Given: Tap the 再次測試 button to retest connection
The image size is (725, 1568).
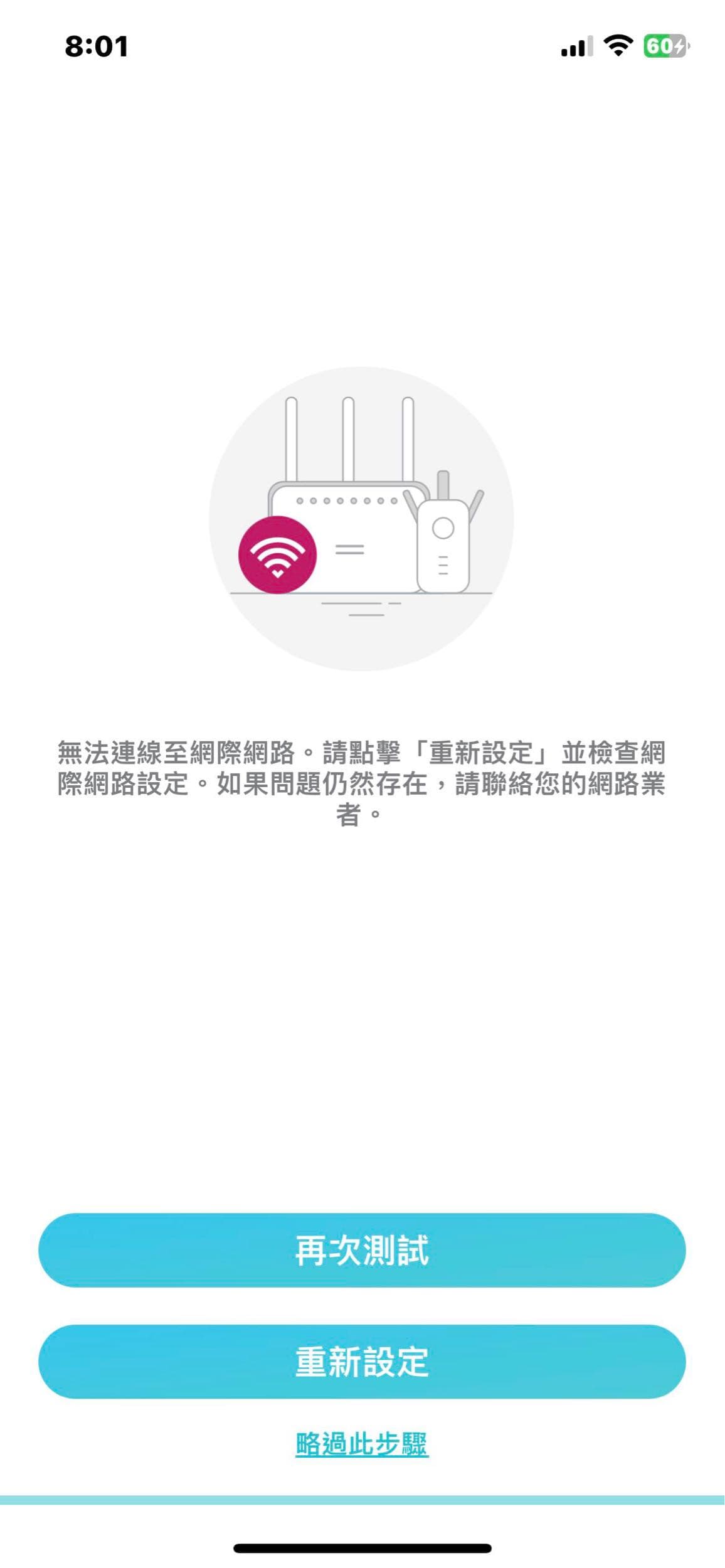Looking at the screenshot, I should click(362, 1251).
